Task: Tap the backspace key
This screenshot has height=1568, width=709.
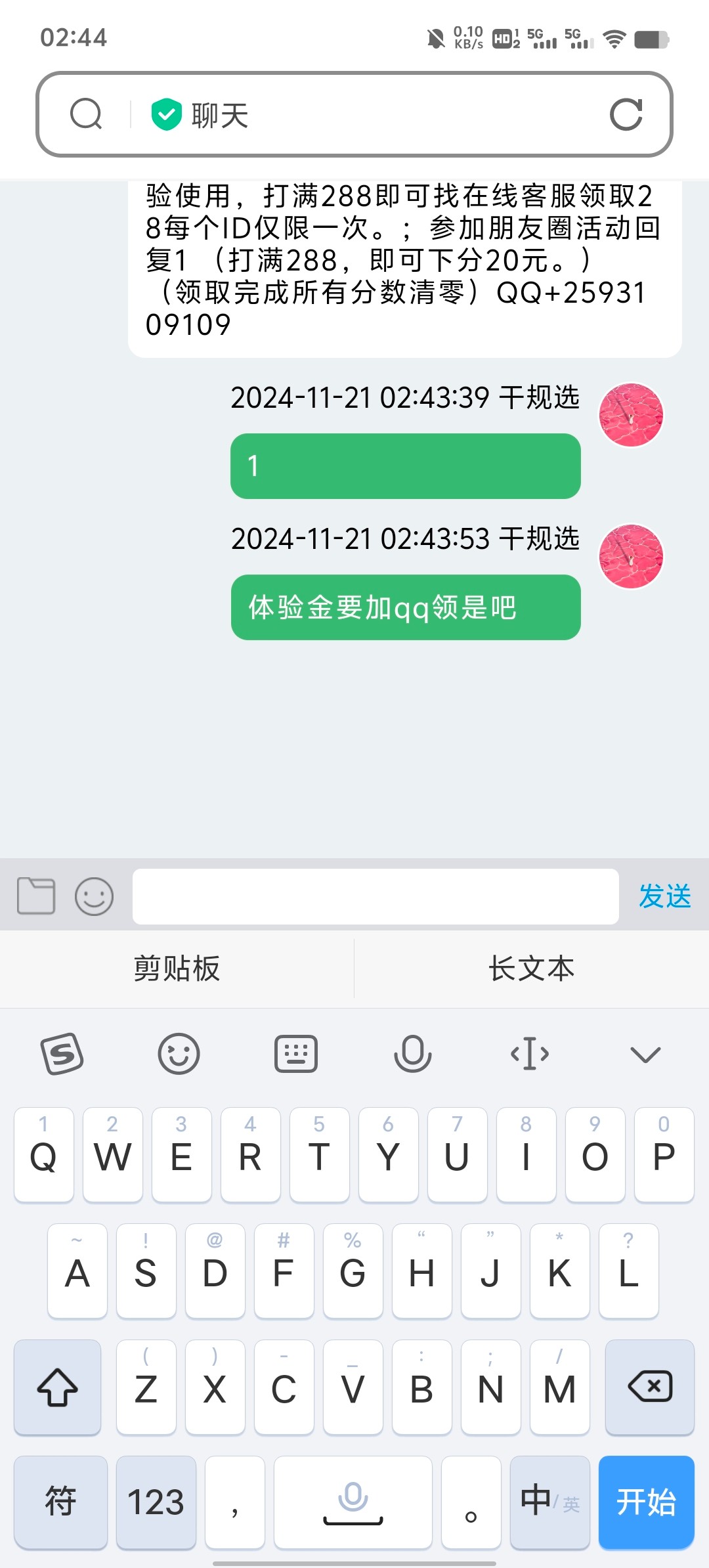Action: 649,1387
